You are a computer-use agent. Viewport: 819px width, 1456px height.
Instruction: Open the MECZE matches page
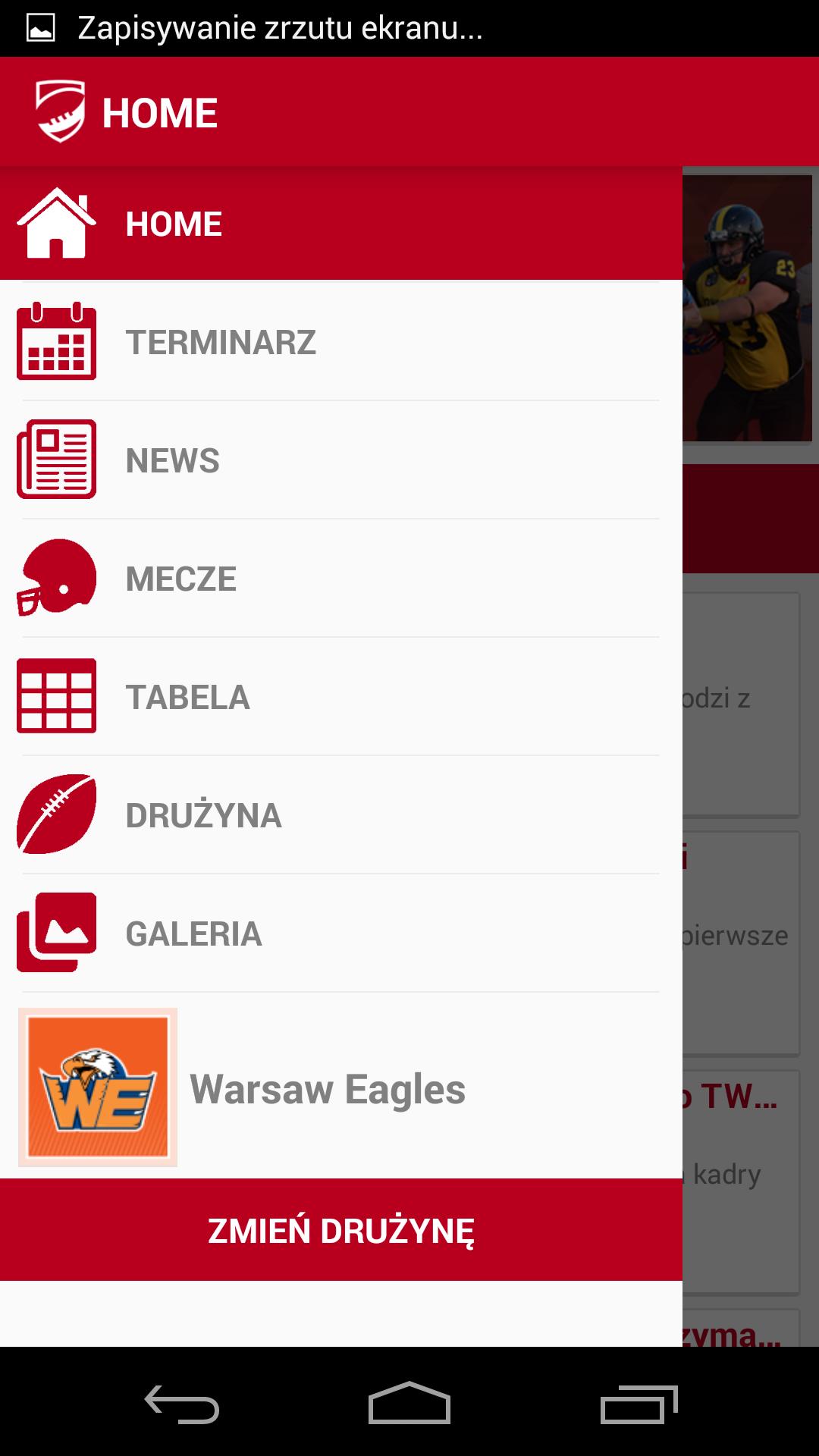coord(341,579)
